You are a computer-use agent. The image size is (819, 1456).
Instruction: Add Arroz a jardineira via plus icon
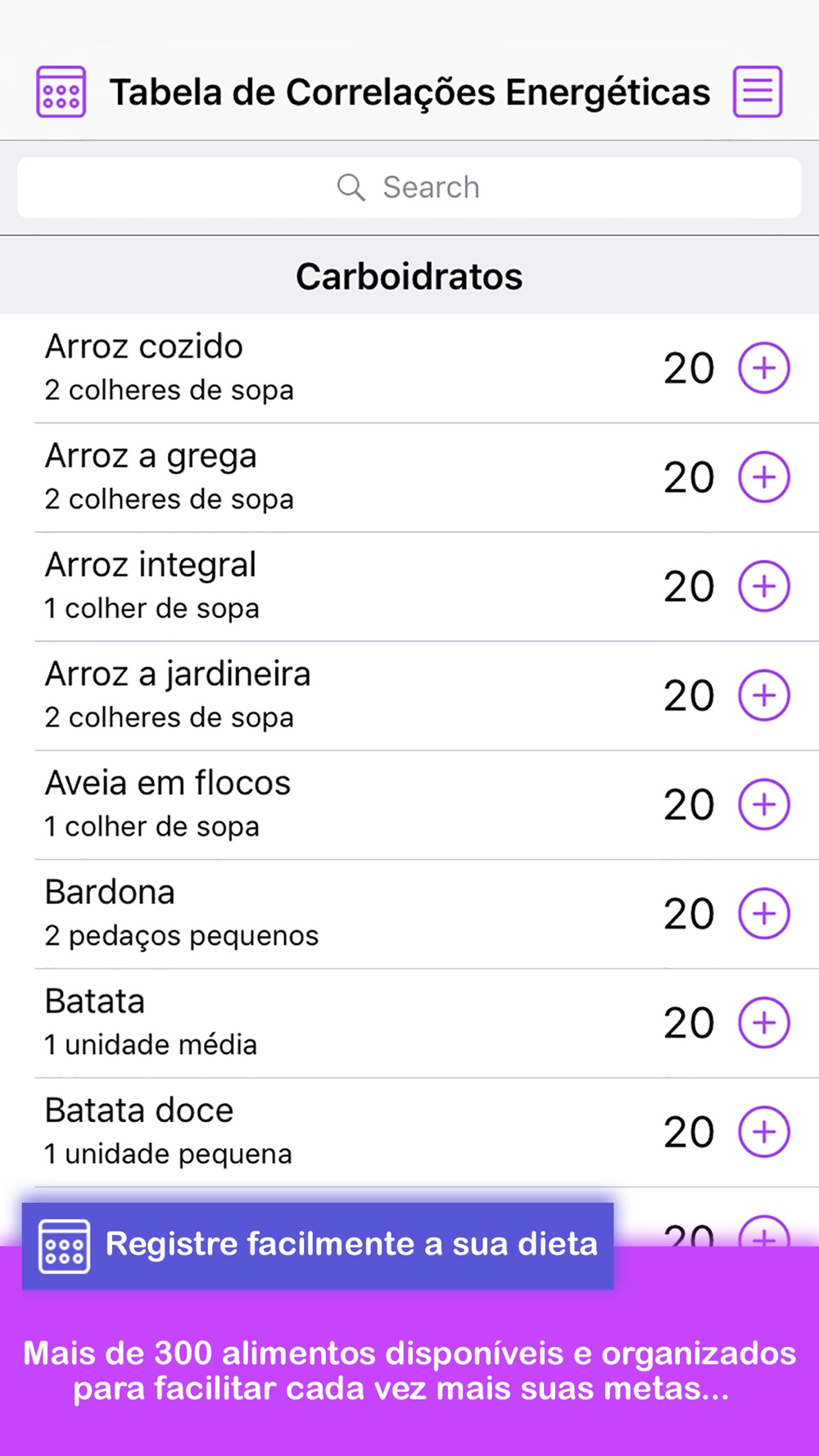click(x=764, y=695)
